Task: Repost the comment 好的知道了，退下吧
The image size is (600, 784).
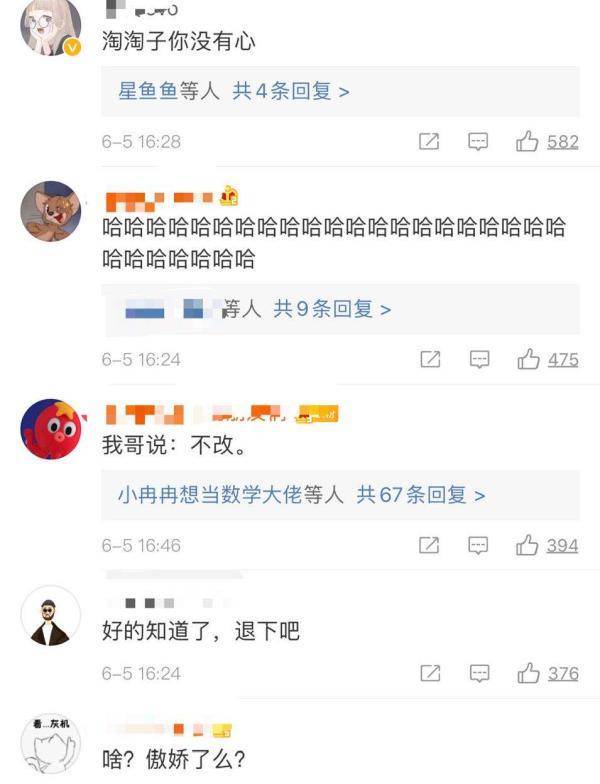Action: 429,673
